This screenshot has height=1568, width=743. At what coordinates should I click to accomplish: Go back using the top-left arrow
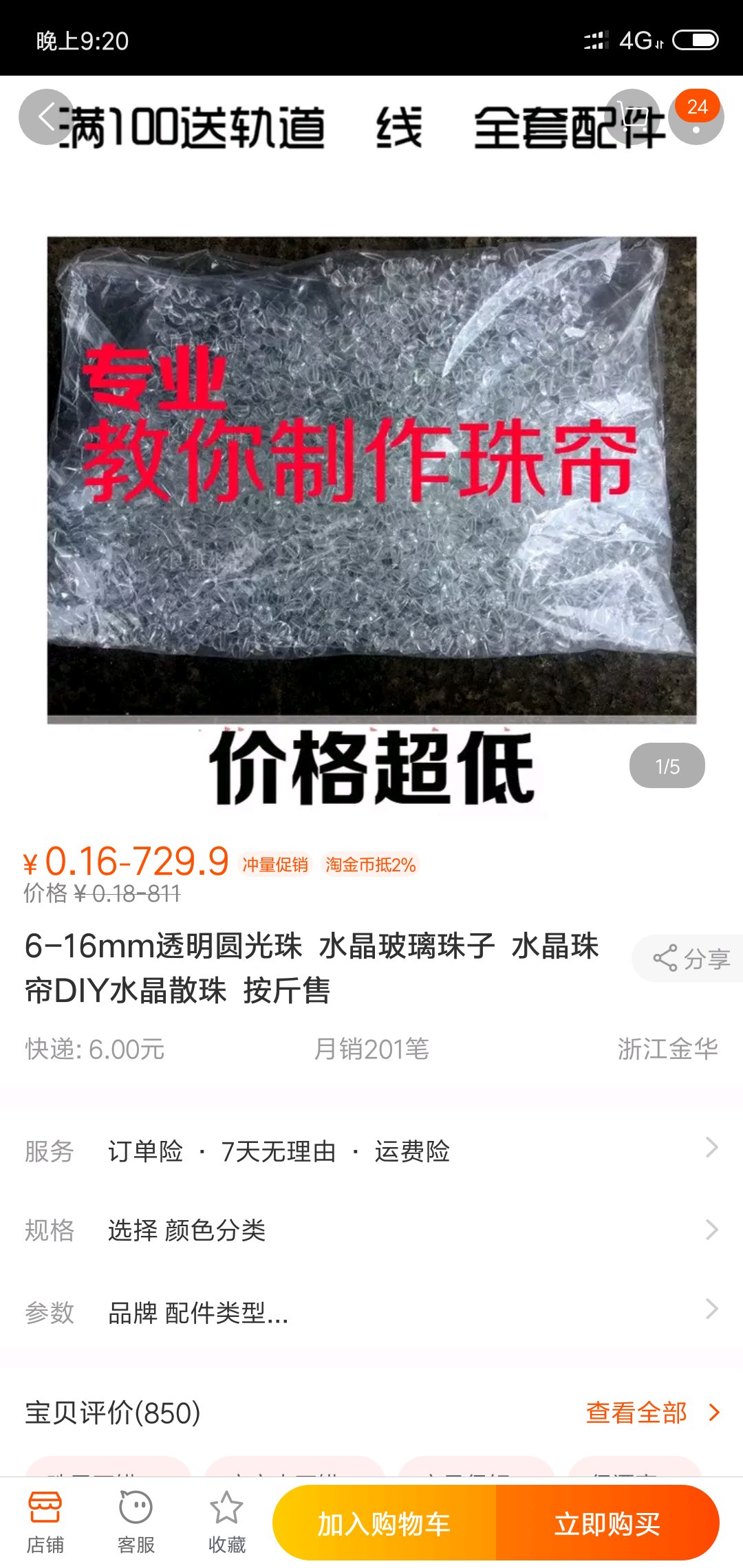(x=47, y=117)
